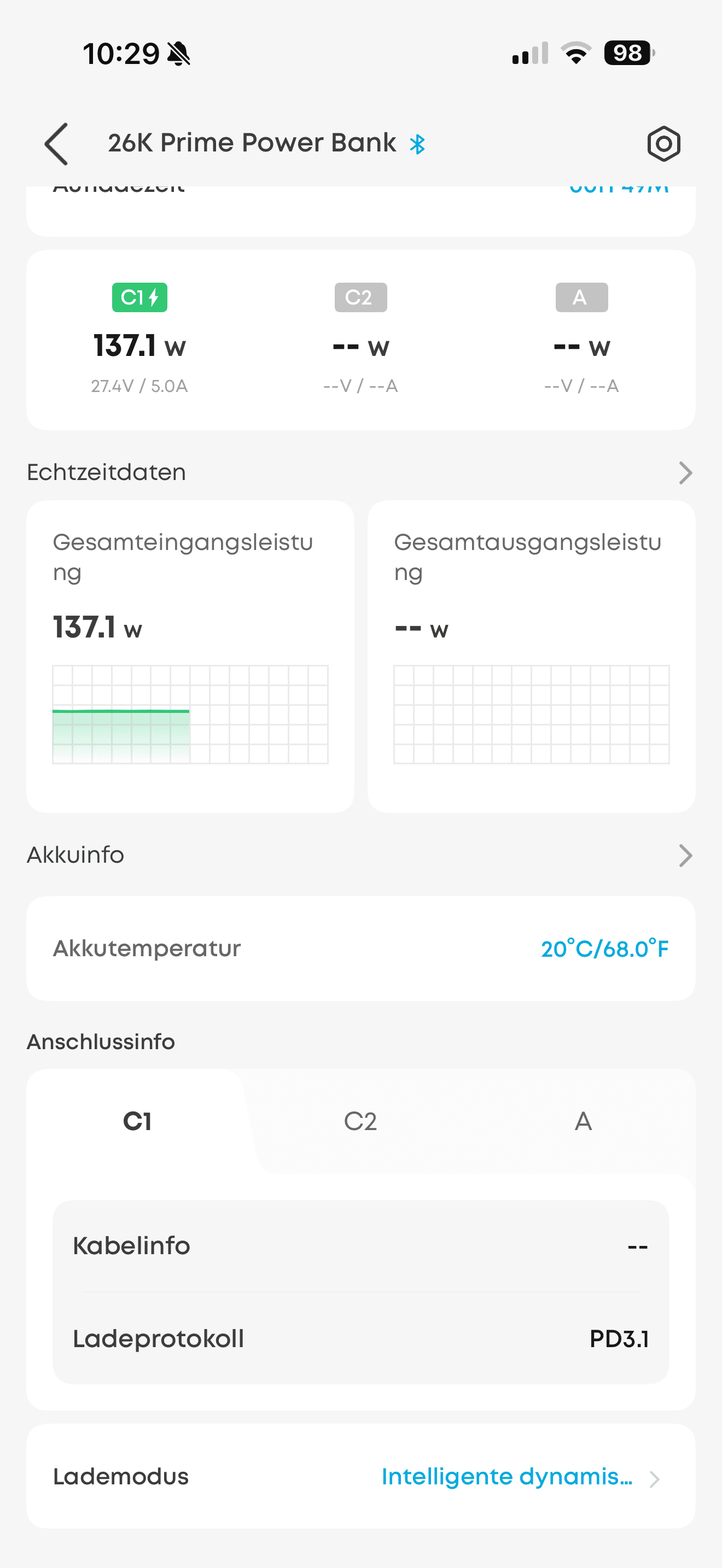Select the C1 tab in Anschlussinfo
The height and width of the screenshot is (1568, 722).
tap(137, 1121)
